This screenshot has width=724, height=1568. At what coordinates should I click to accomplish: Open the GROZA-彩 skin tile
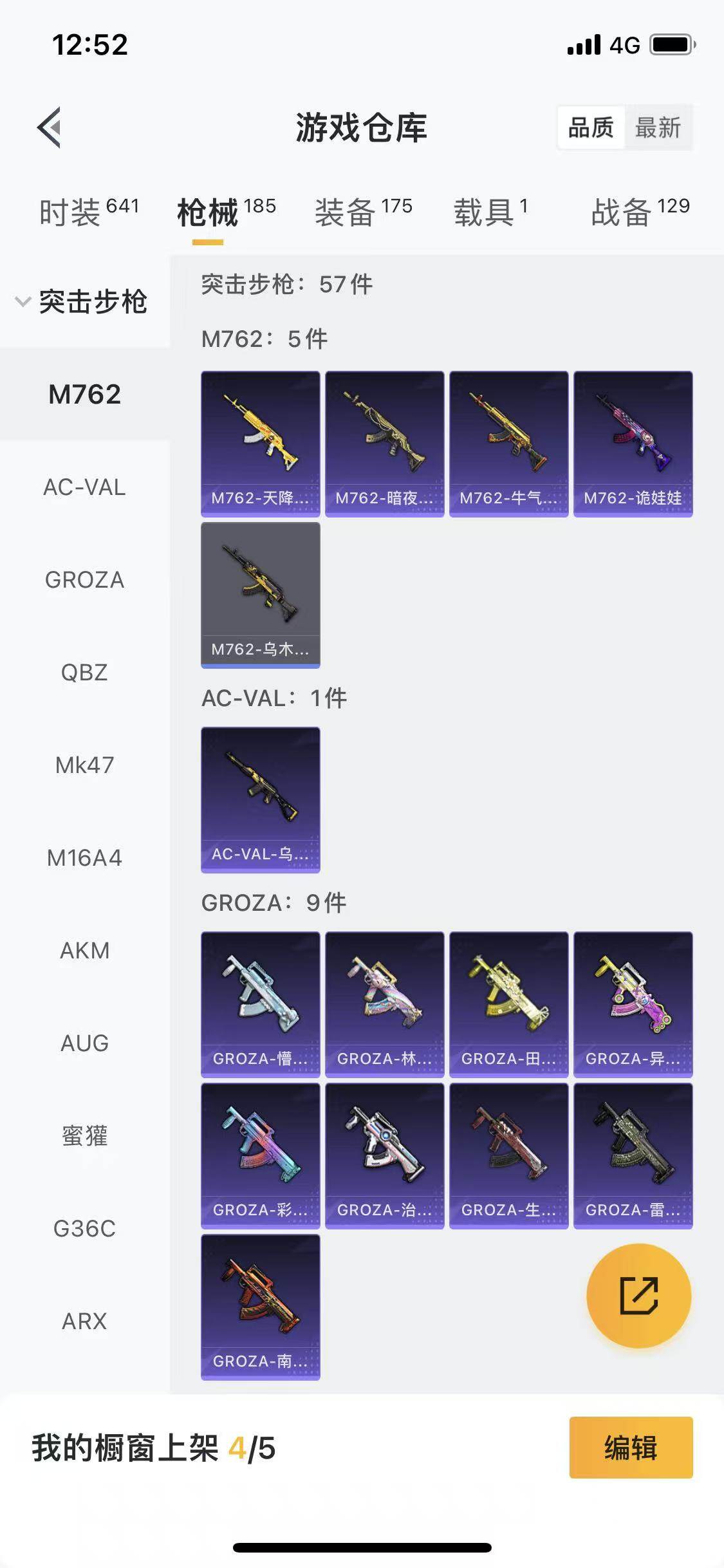point(260,1155)
